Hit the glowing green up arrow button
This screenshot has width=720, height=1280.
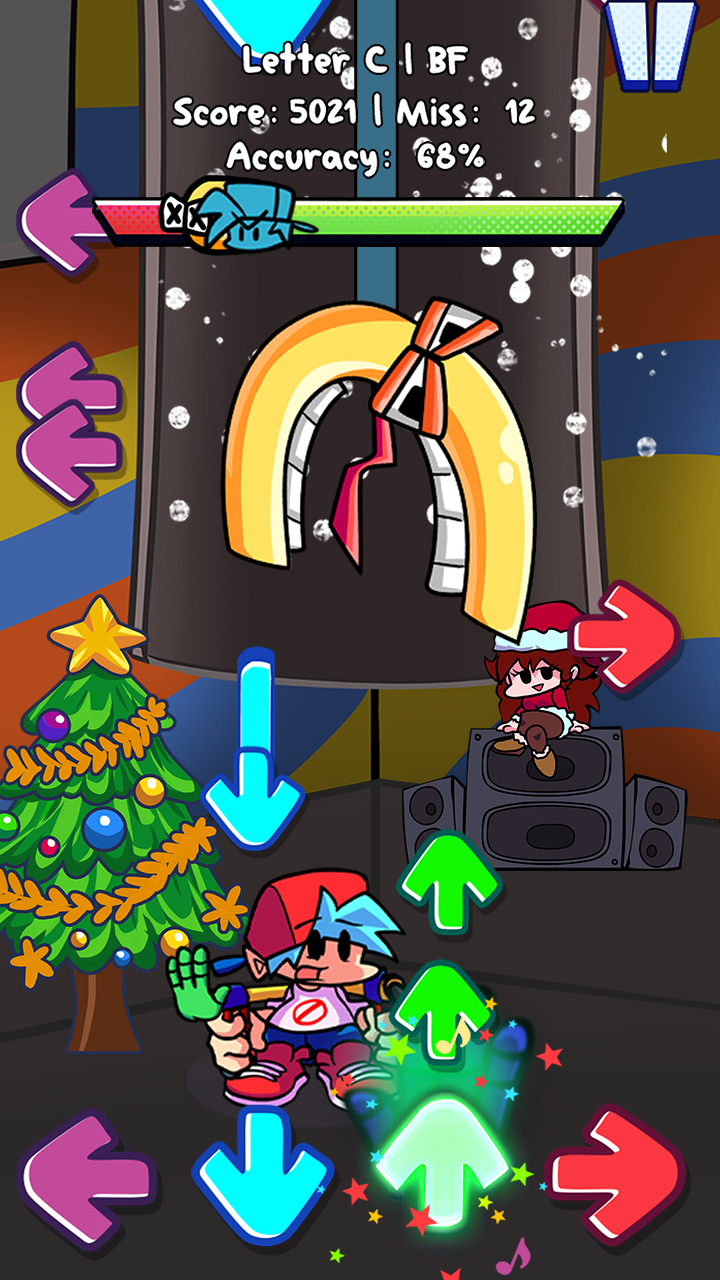tap(439, 1162)
